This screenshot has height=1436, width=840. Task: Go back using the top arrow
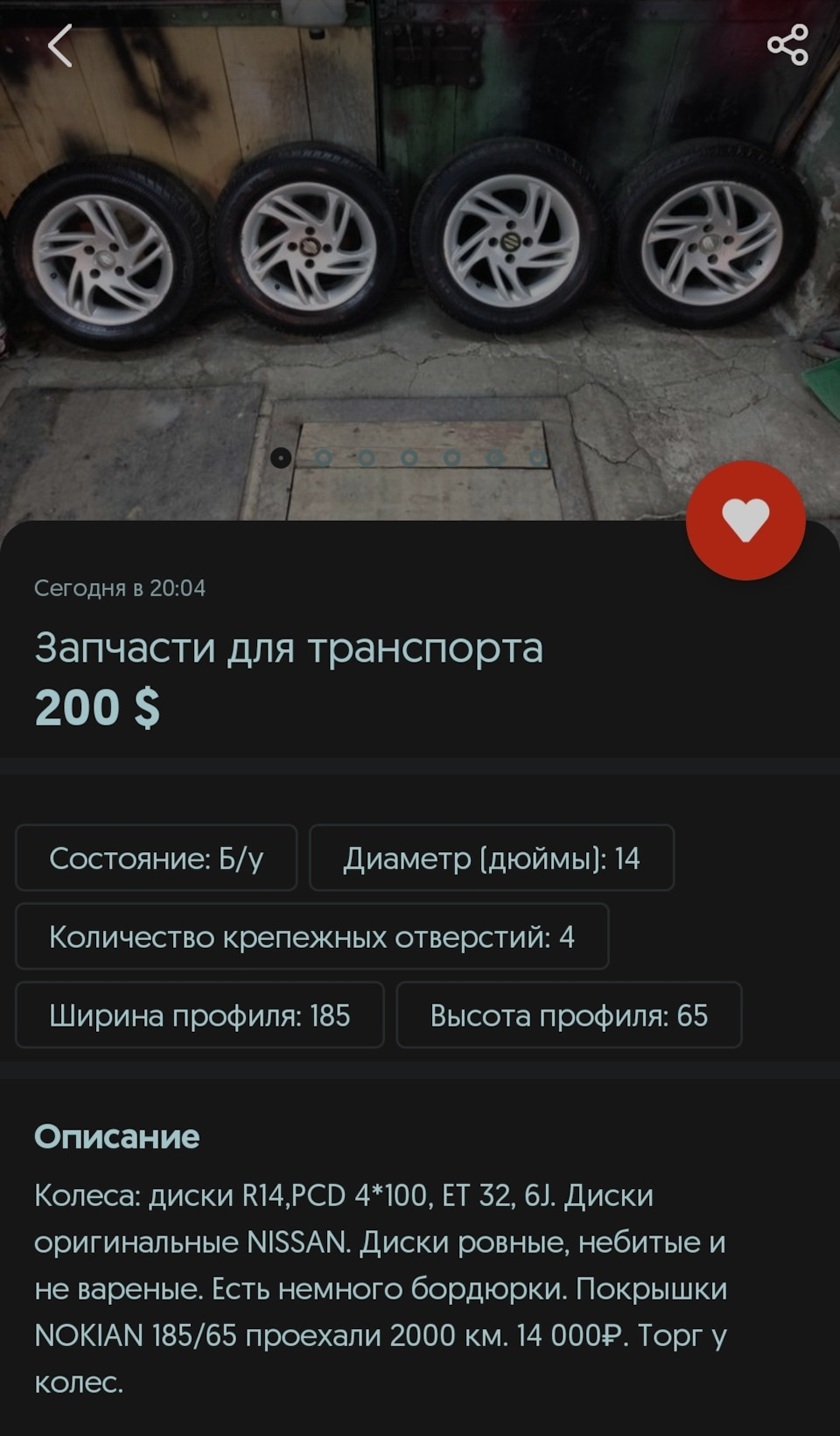[x=59, y=46]
